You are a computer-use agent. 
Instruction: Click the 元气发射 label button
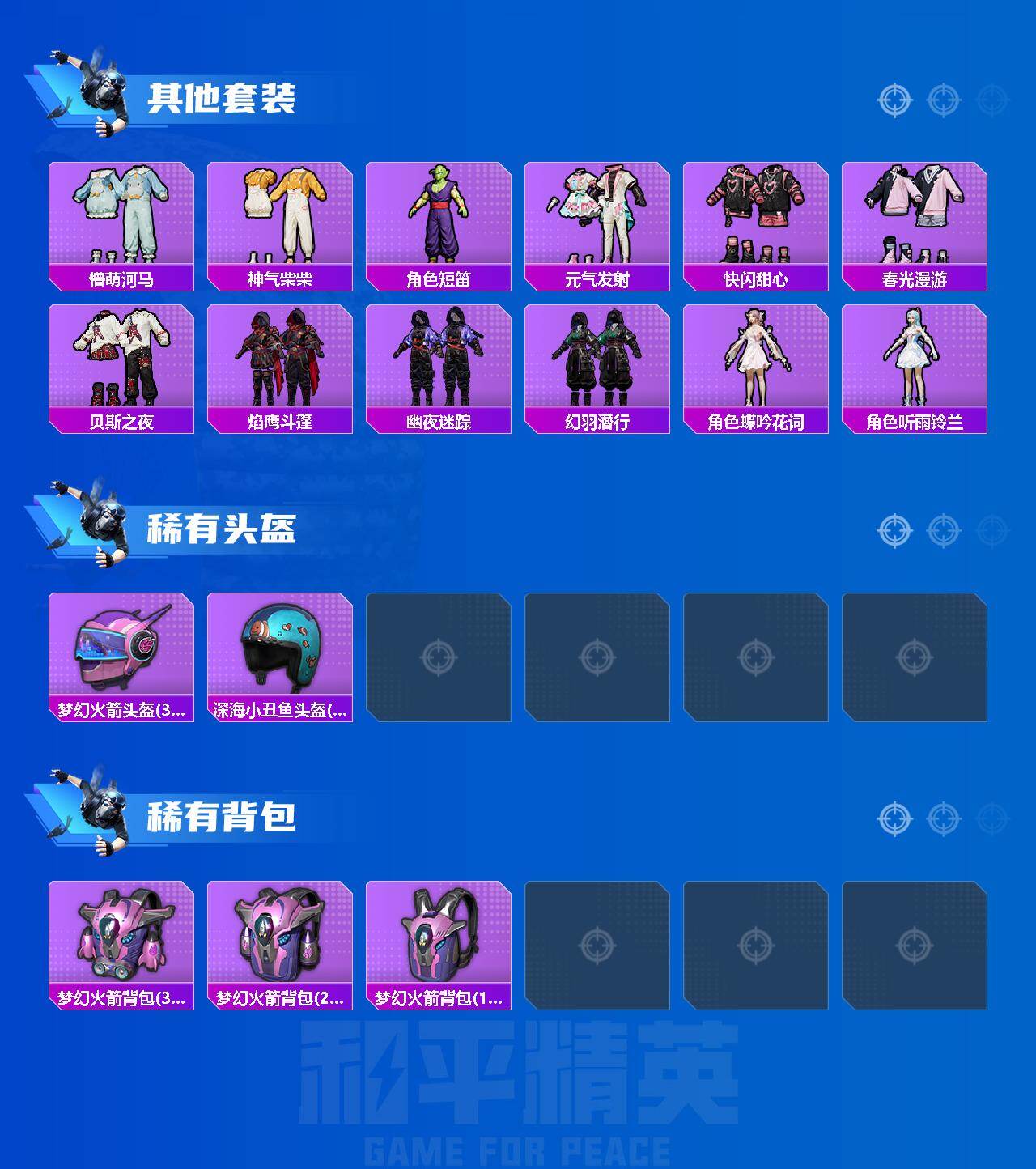click(x=597, y=279)
